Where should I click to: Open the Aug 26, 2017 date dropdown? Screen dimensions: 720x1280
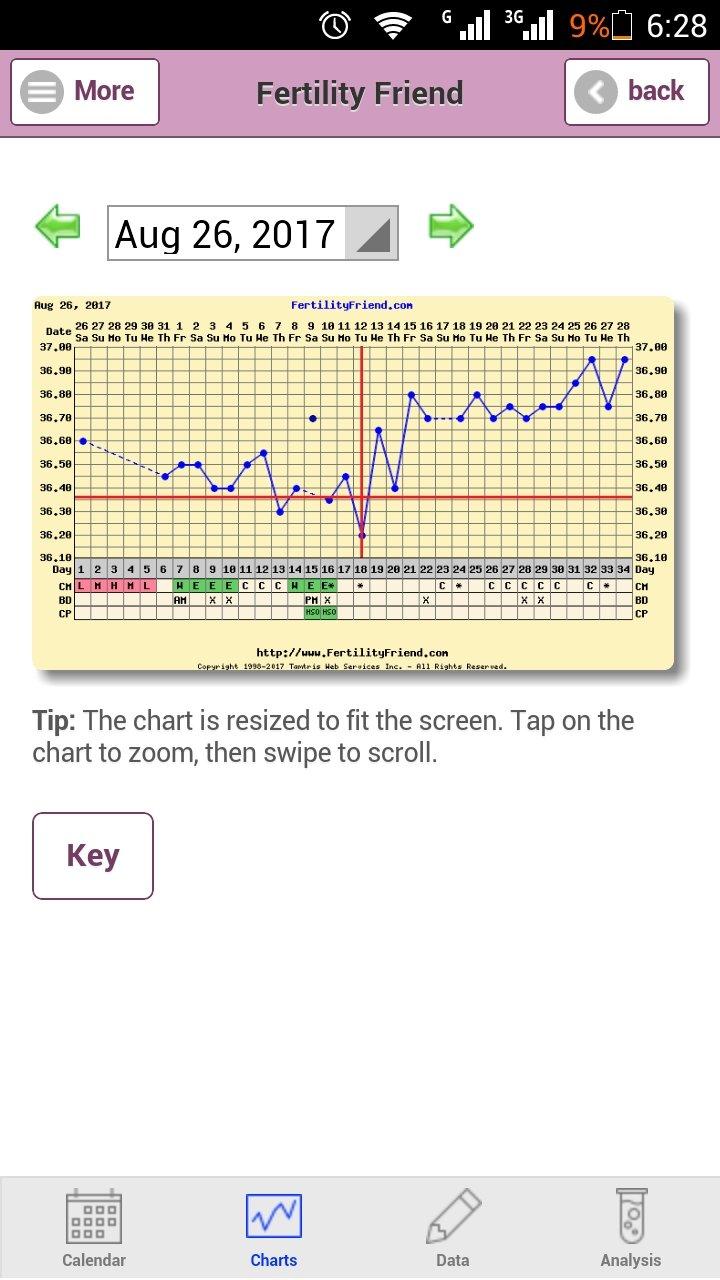click(252, 234)
